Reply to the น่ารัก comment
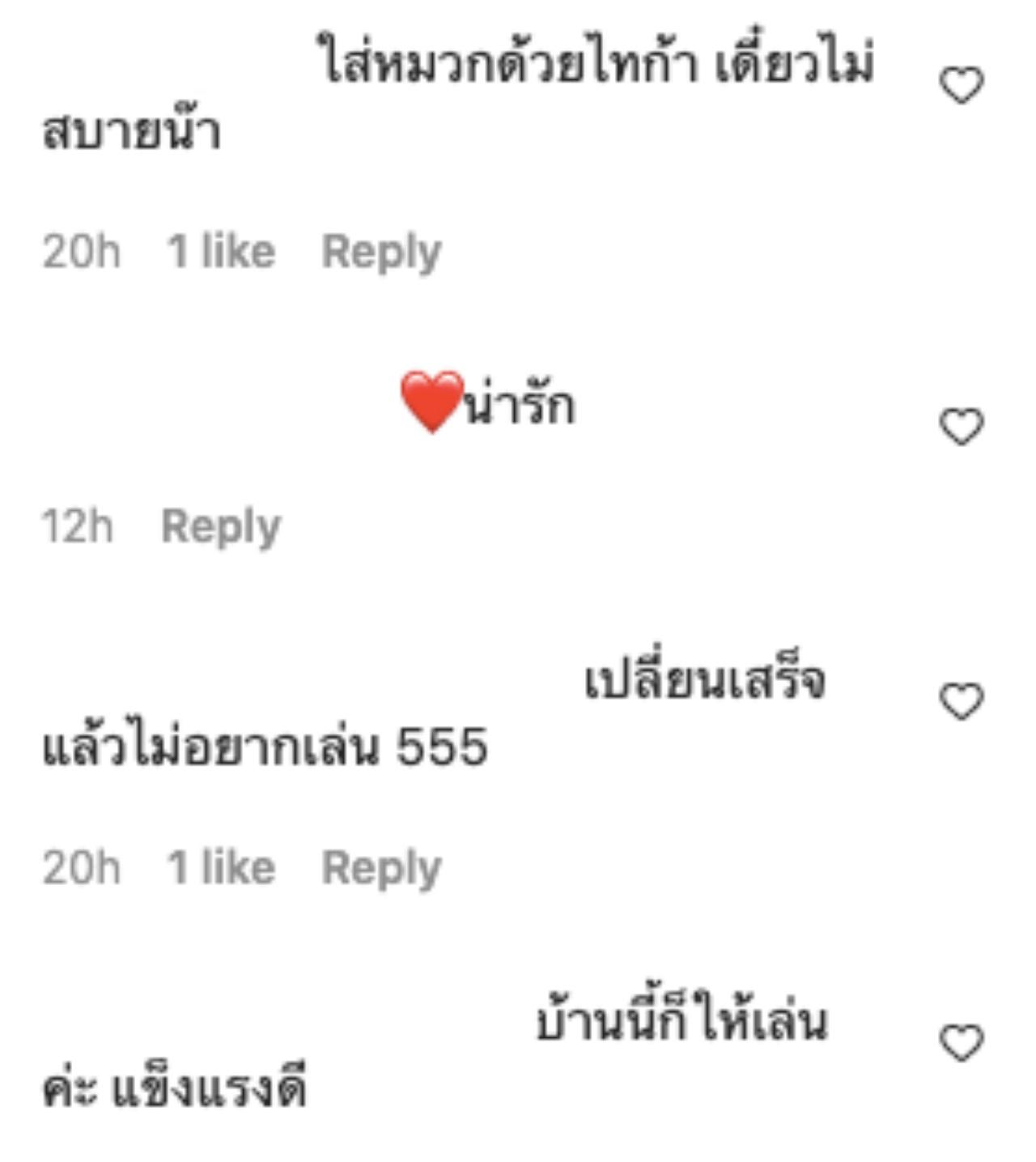Viewport: 1036px width, 1162px height. pos(221,527)
